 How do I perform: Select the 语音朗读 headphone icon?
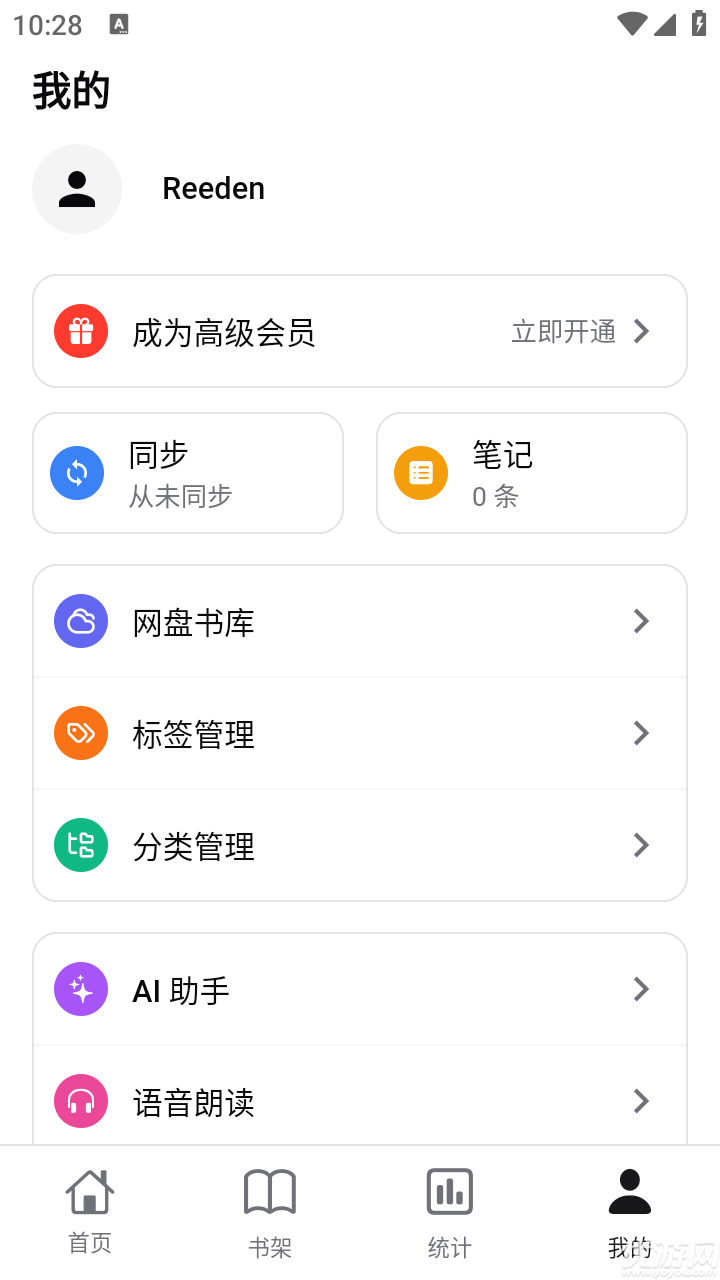coord(80,1101)
